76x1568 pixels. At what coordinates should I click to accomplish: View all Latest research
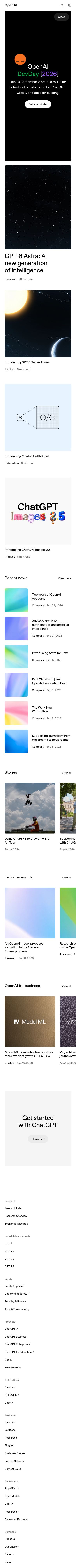[x=66, y=877]
